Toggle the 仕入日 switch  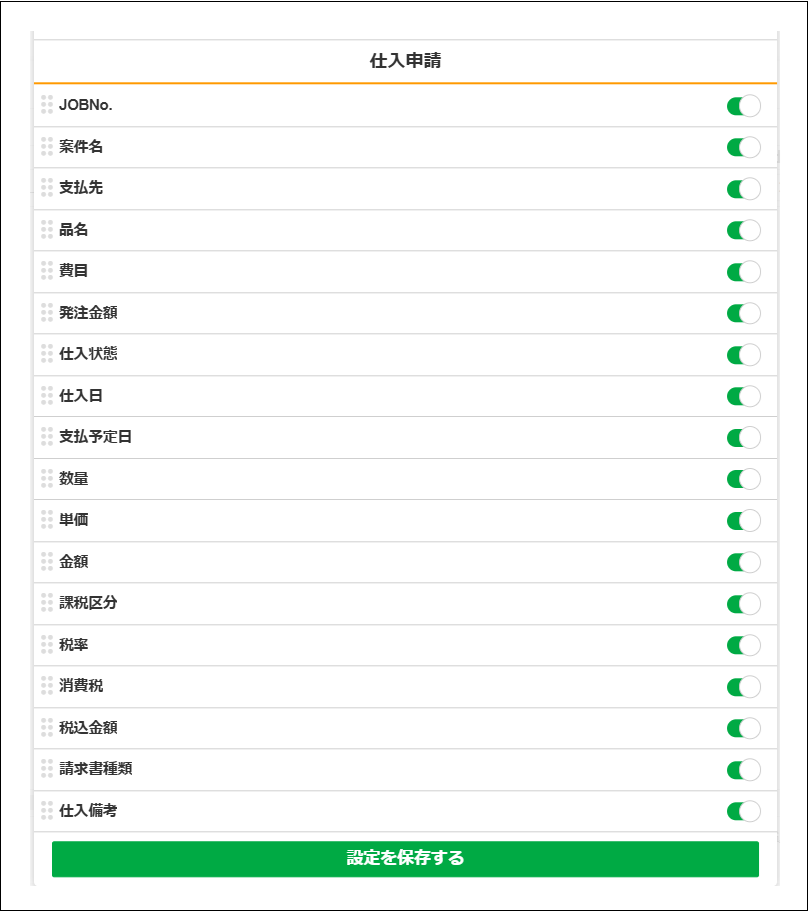click(743, 397)
